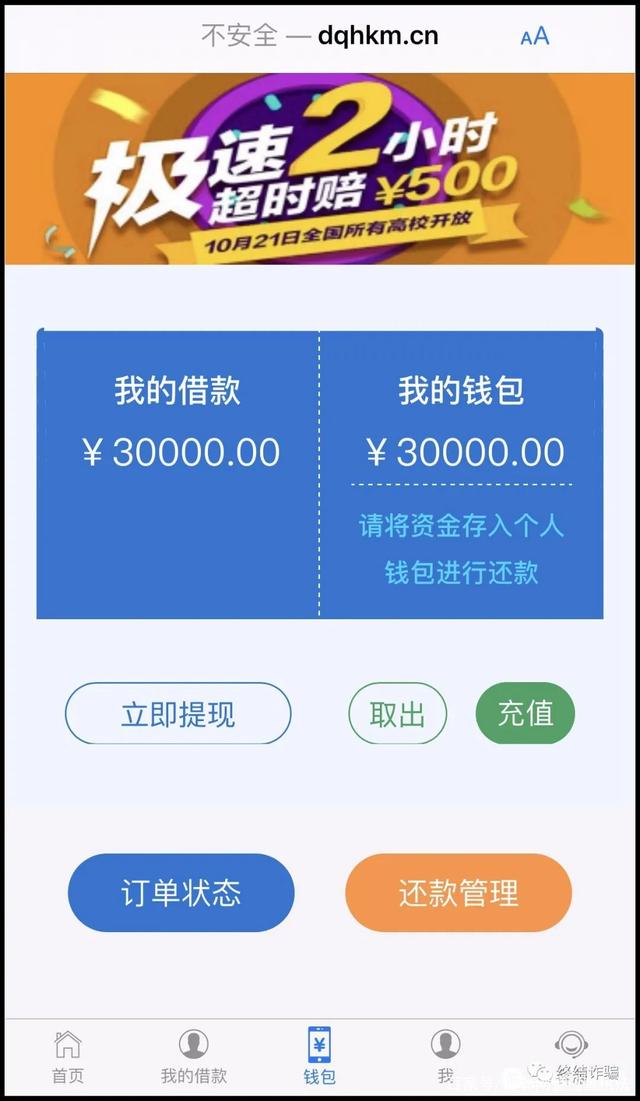Tap 立即提现 to withdraw the loan

tap(178, 713)
